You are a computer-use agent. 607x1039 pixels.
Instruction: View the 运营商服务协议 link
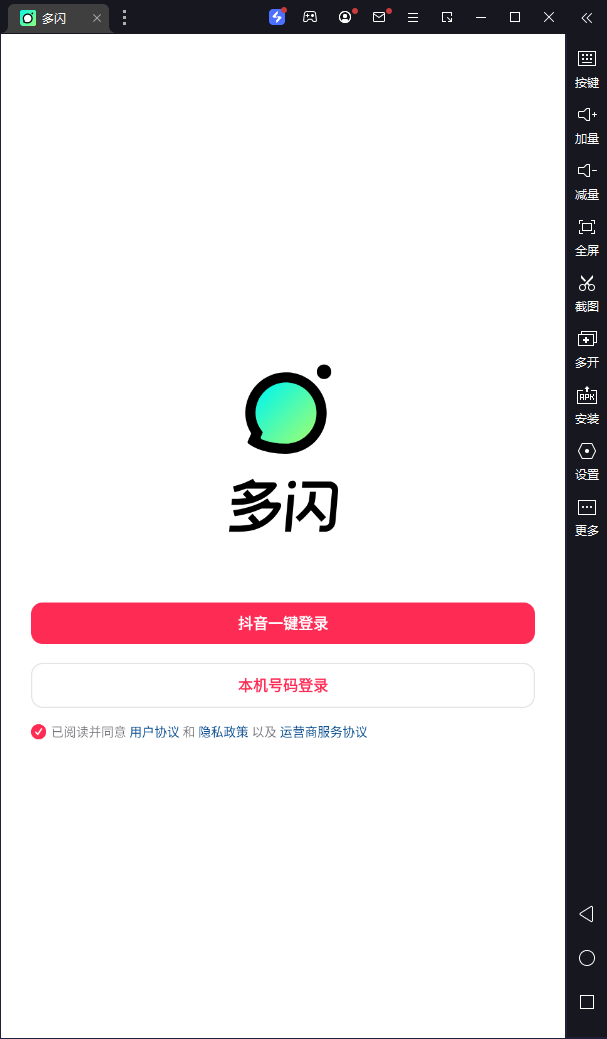[x=324, y=732]
